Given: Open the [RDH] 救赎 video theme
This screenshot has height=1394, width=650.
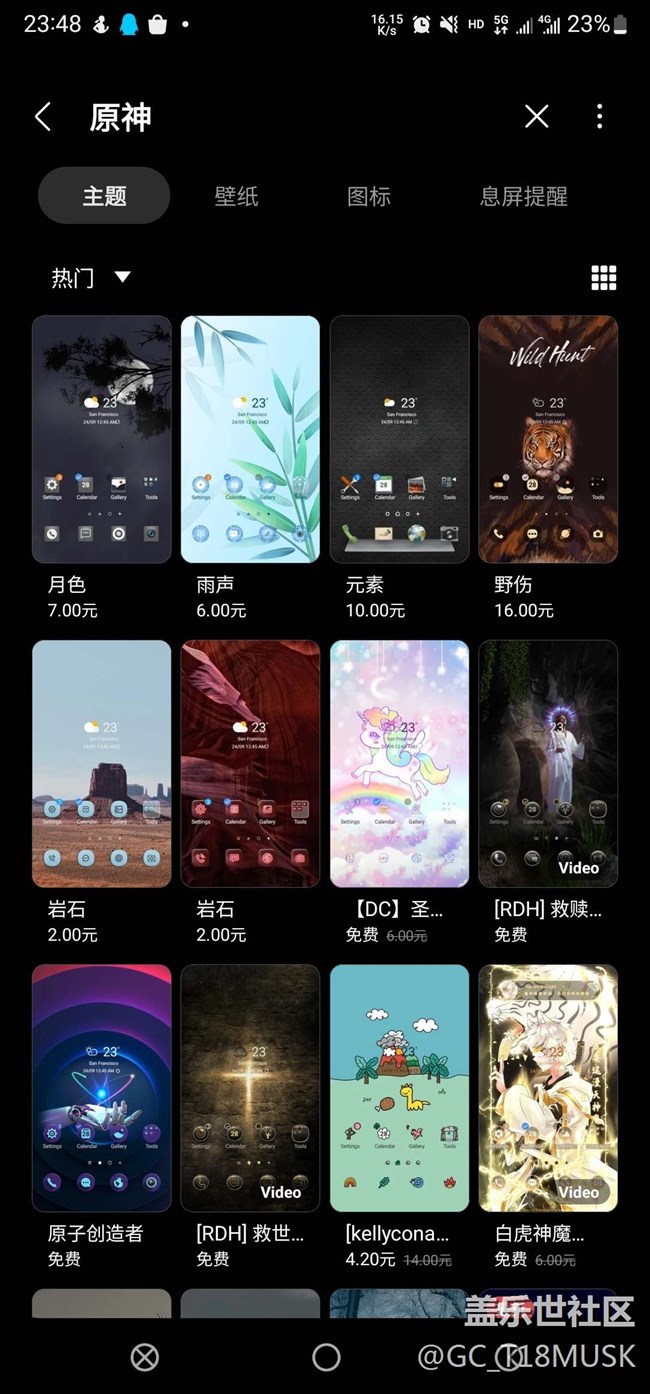Looking at the screenshot, I should click(x=548, y=763).
